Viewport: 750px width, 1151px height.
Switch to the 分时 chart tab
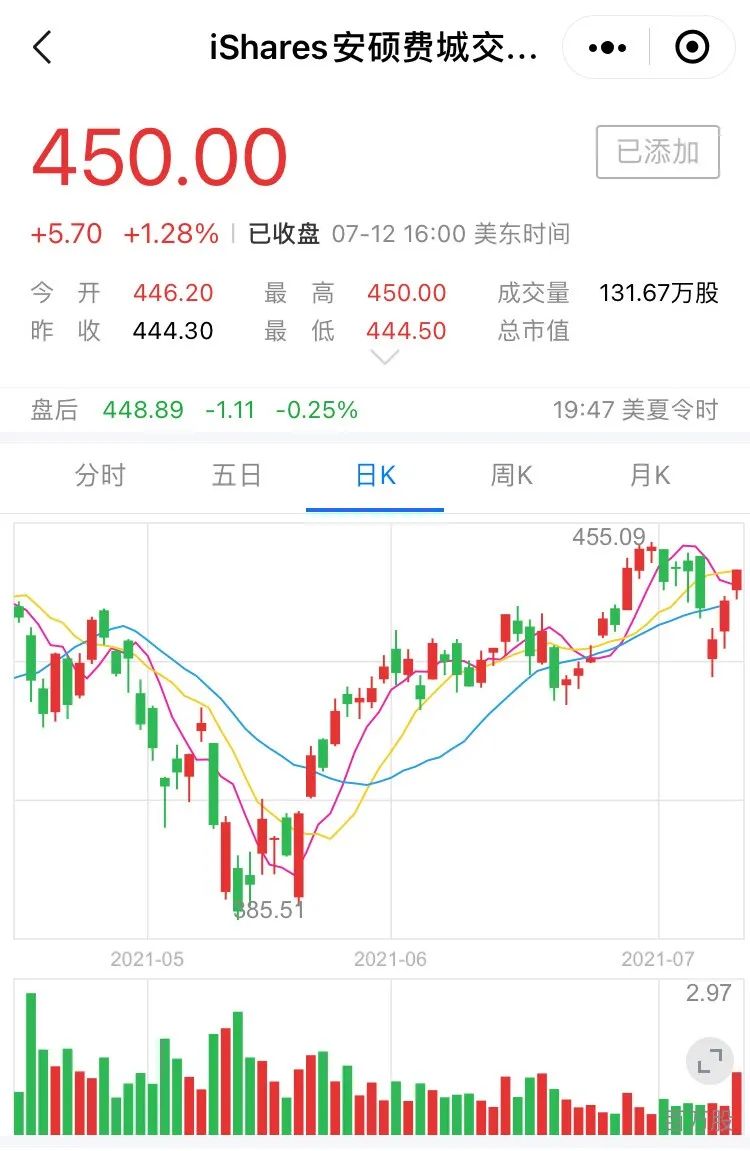point(100,476)
